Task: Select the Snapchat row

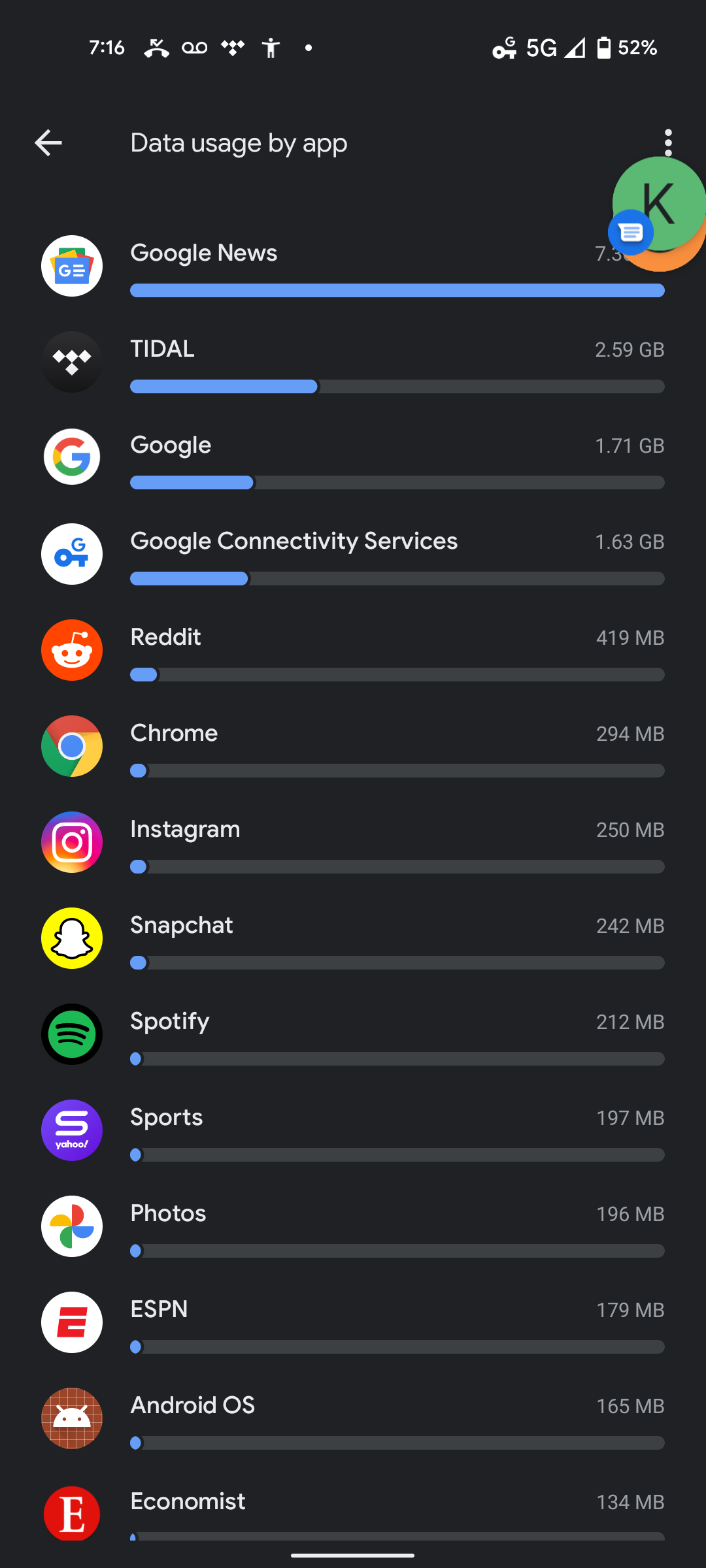Action: pos(353,938)
